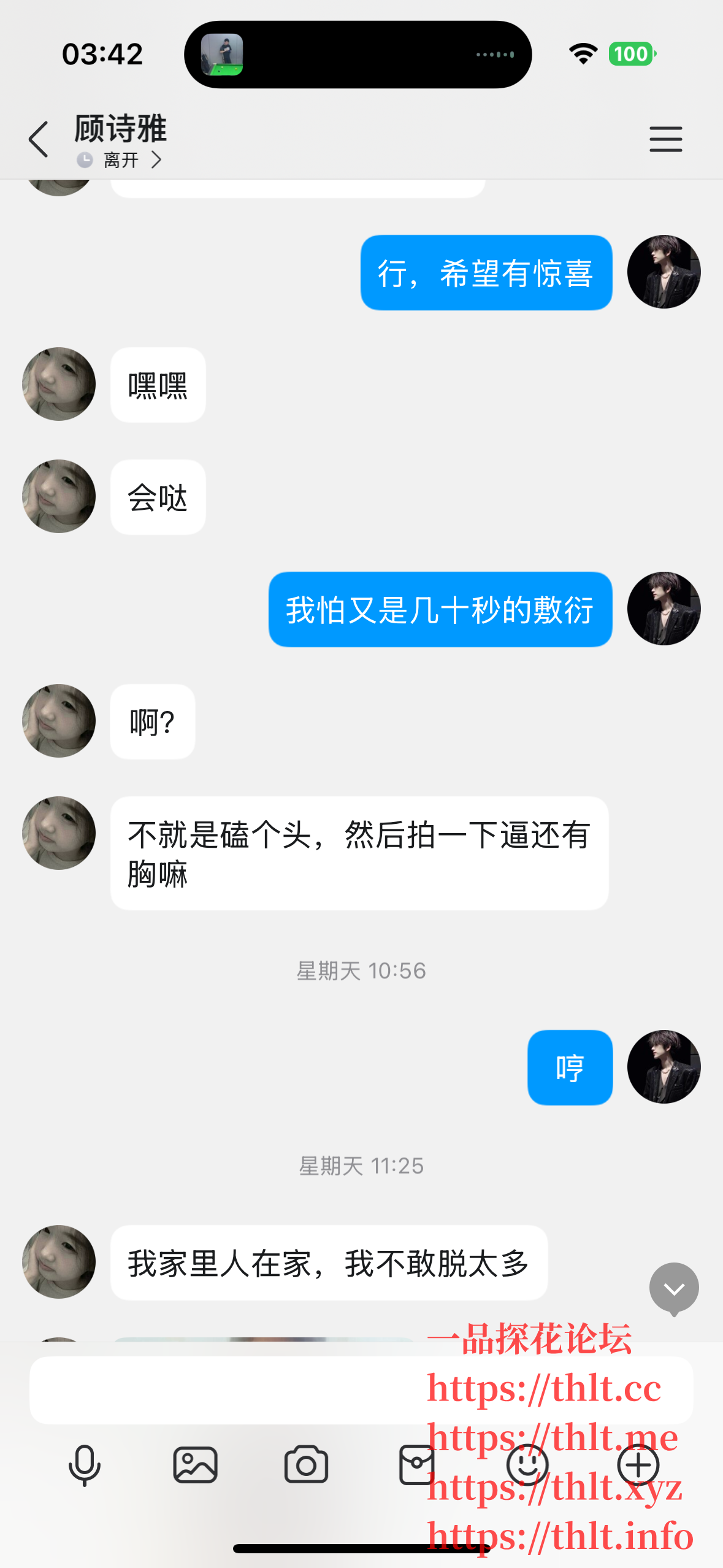723x1568 pixels.
Task: Tap the back arrow to leave chat
Action: (38, 140)
